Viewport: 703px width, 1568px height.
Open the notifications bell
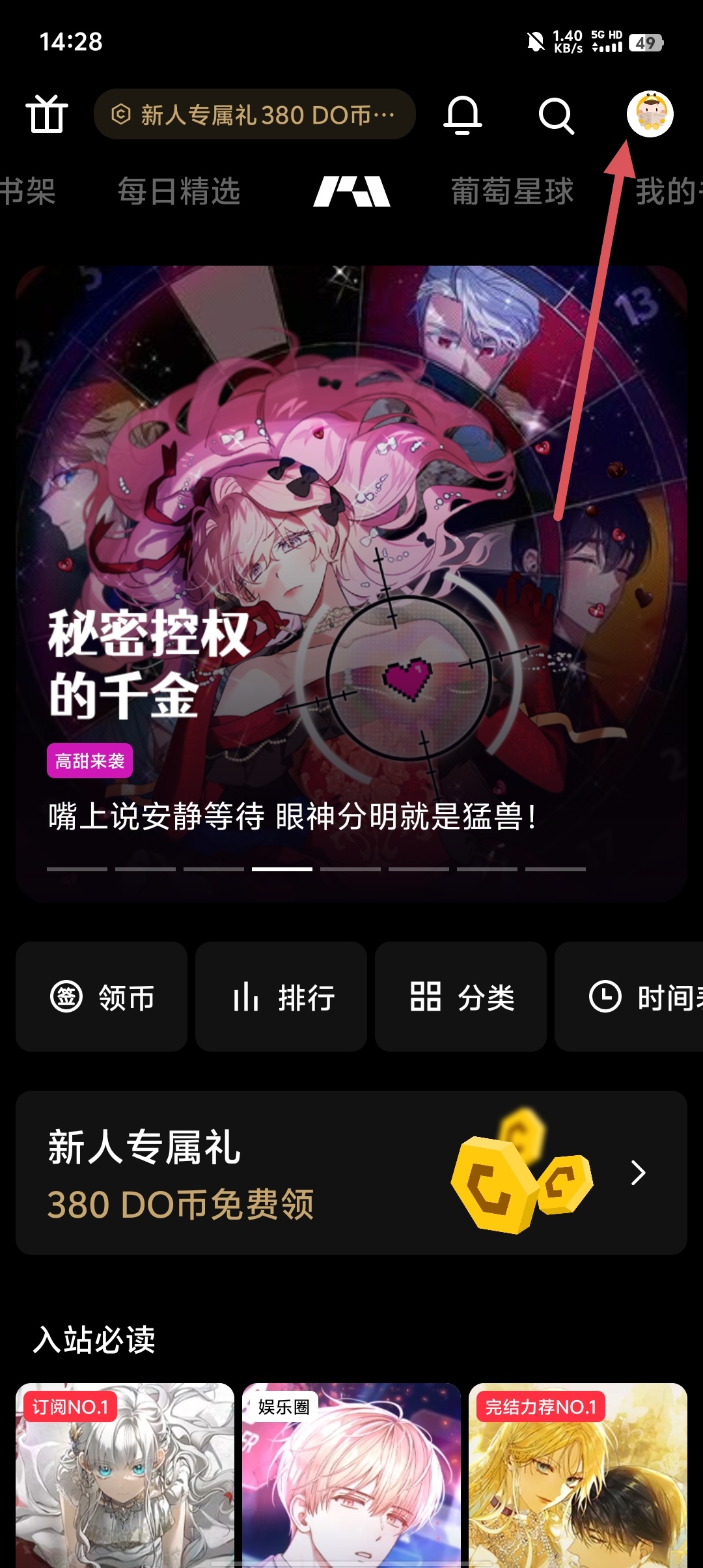pyautogui.click(x=463, y=115)
